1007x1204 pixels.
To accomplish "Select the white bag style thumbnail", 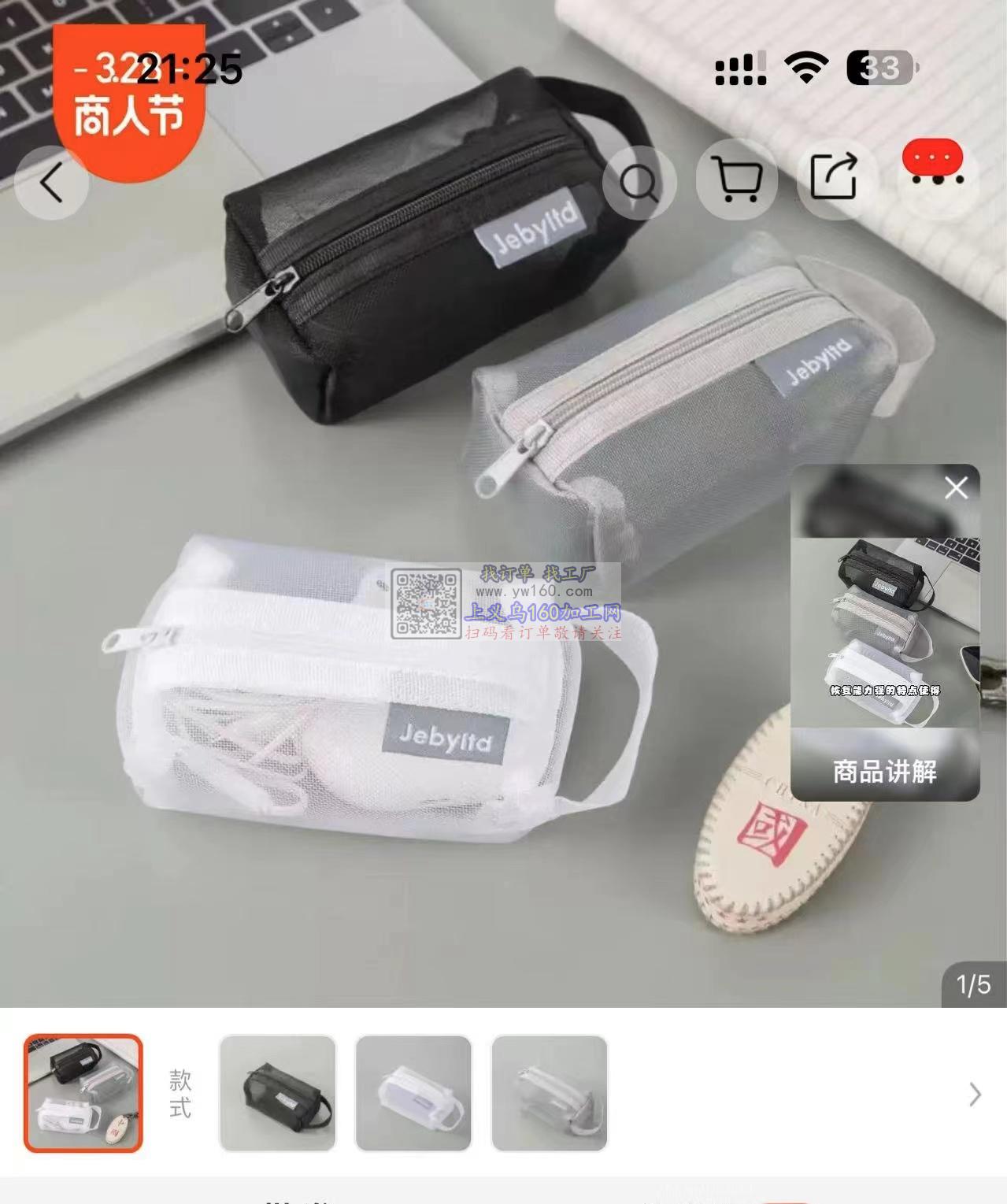I will 413,1094.
